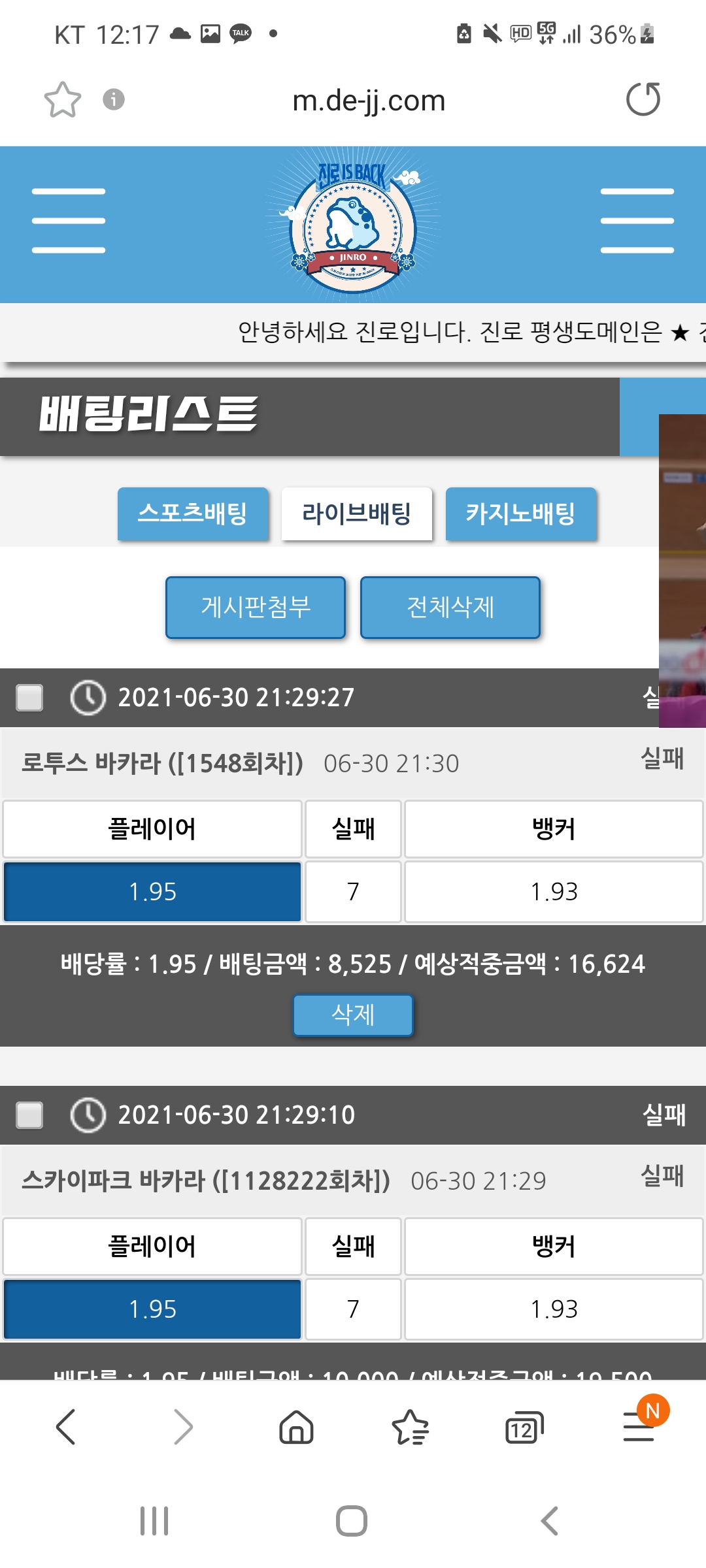This screenshot has height=1568, width=706.
Task: Check the box for the 21:29:10 bet
Action: [29, 1115]
